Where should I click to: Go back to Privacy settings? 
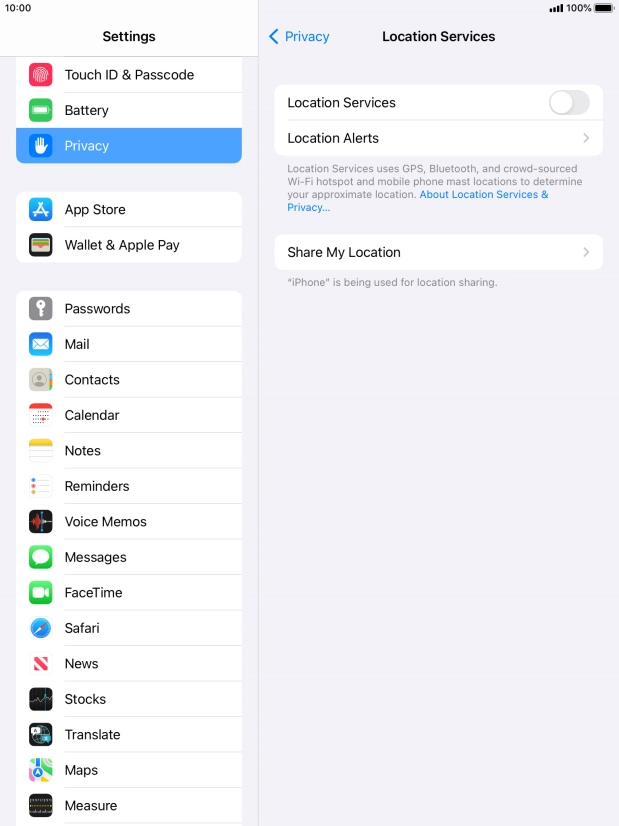(x=299, y=36)
